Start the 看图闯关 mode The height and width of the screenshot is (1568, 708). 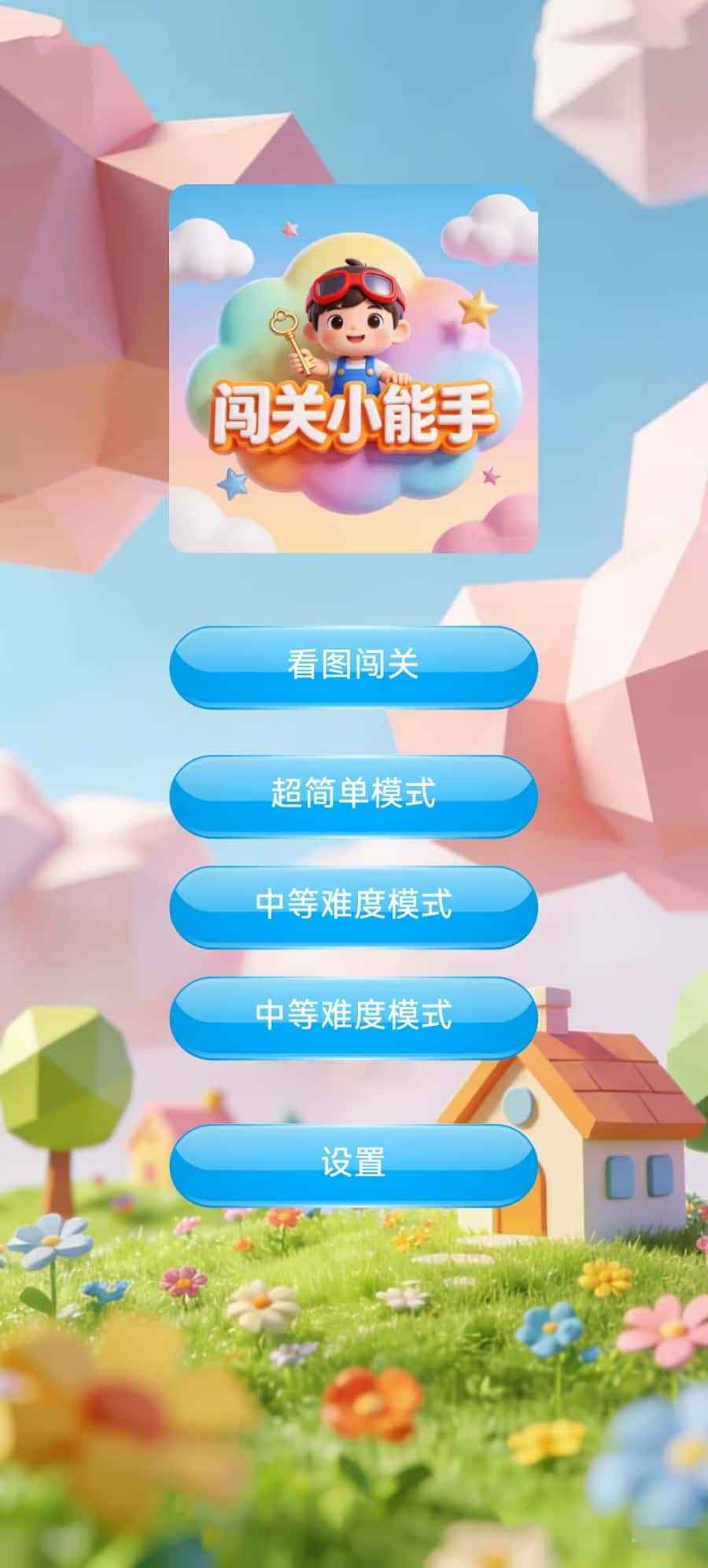click(x=353, y=666)
